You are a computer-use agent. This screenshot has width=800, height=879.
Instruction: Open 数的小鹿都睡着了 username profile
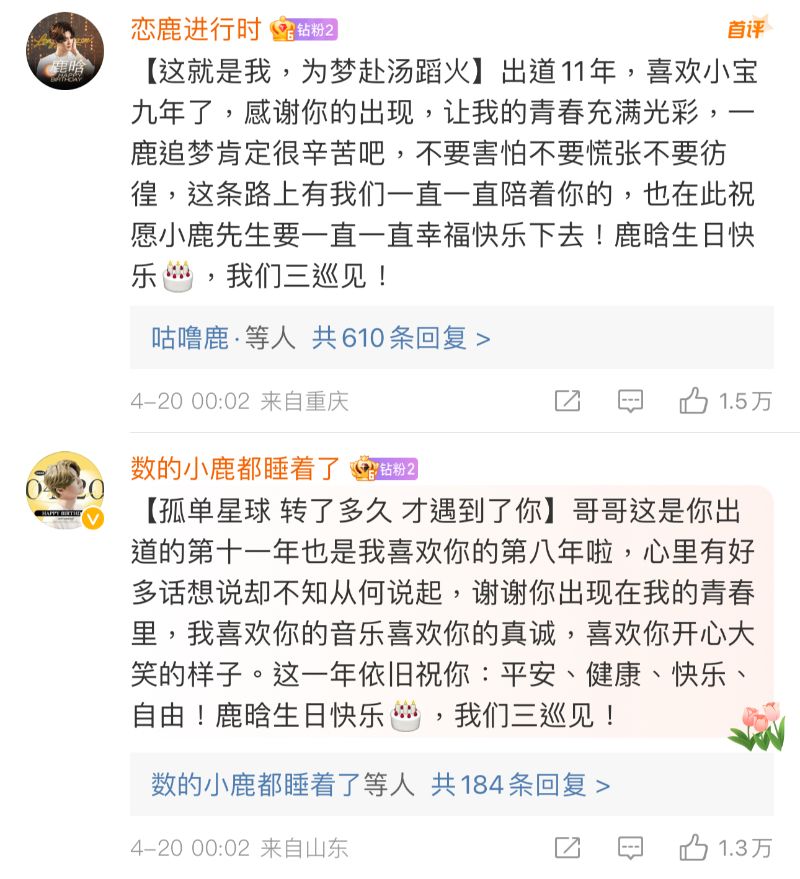236,468
